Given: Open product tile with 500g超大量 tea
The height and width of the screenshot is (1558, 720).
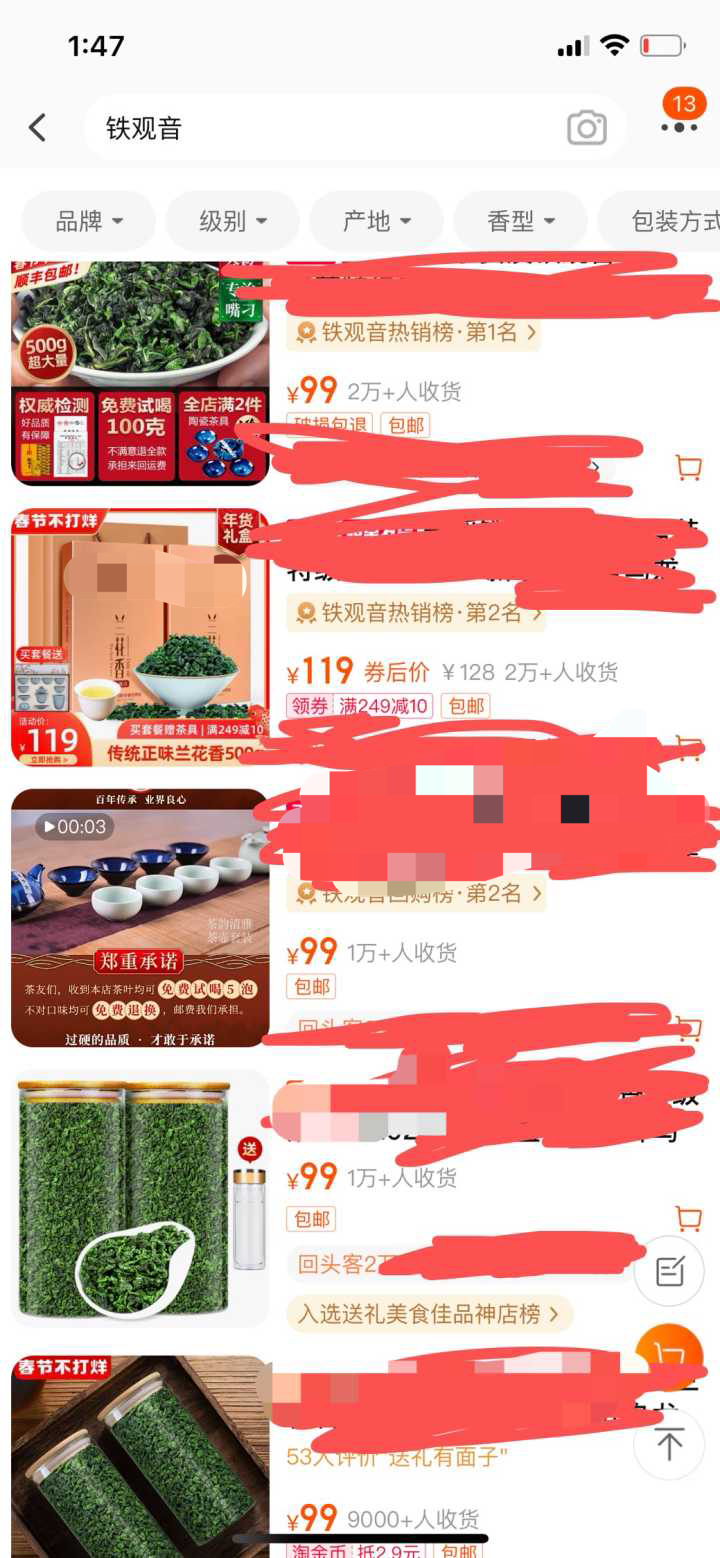Looking at the screenshot, I should (x=140, y=373).
